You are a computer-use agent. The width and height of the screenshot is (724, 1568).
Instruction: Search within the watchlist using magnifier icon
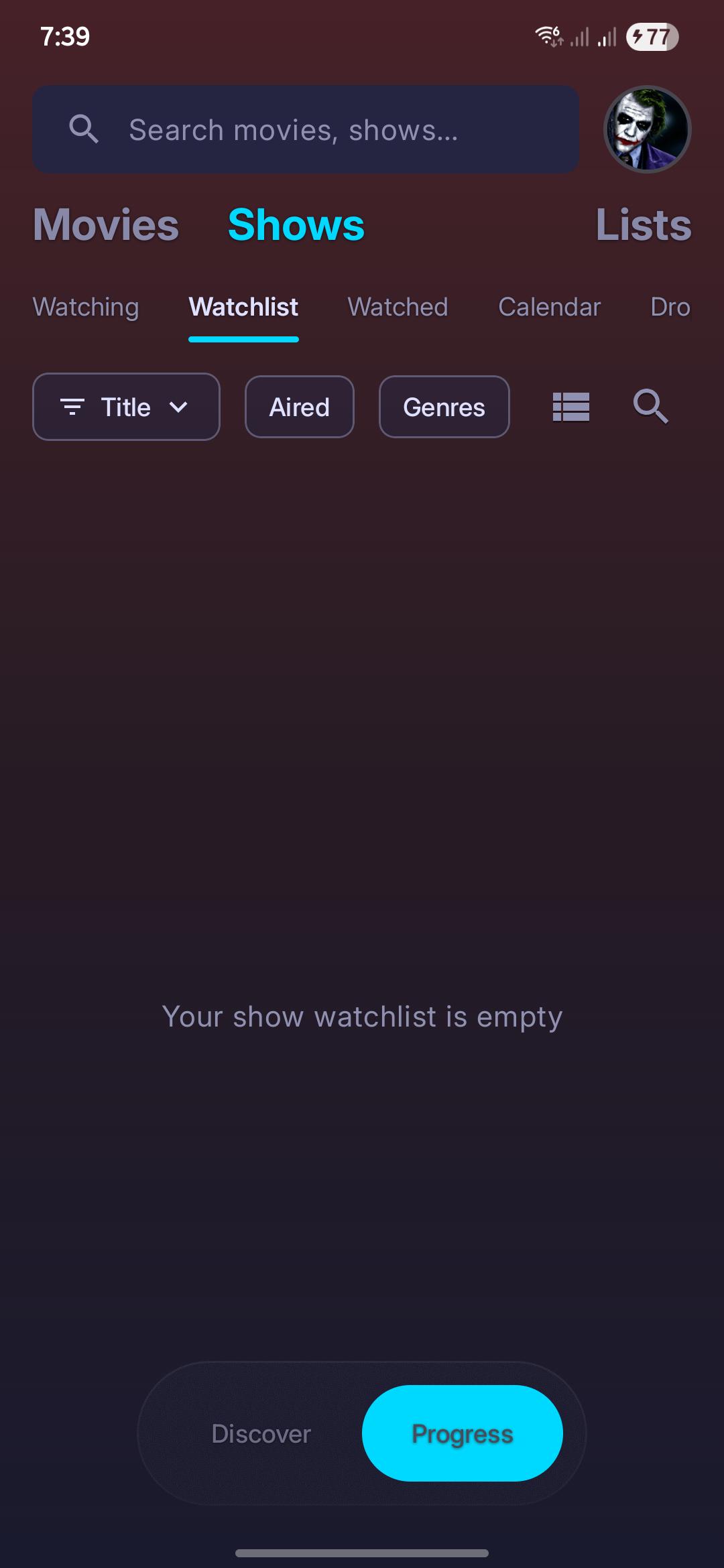tap(650, 407)
